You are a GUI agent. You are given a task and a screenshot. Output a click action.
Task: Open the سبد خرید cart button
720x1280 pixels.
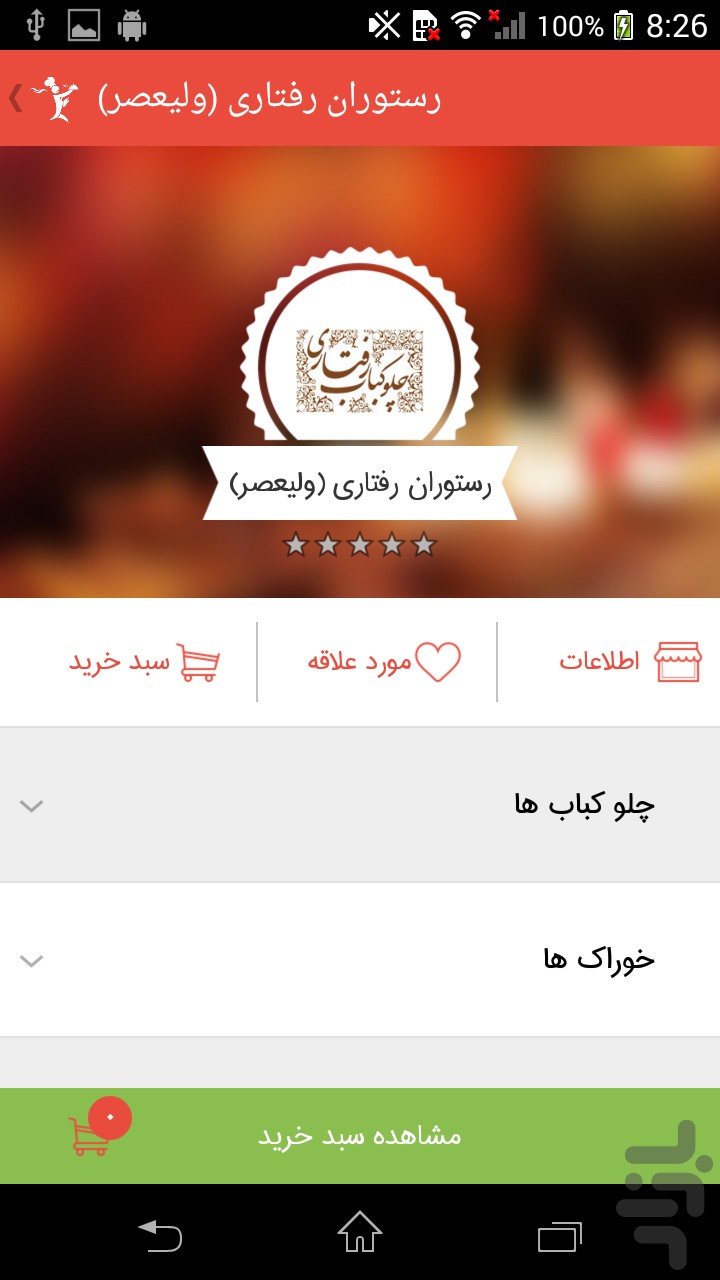click(x=144, y=662)
